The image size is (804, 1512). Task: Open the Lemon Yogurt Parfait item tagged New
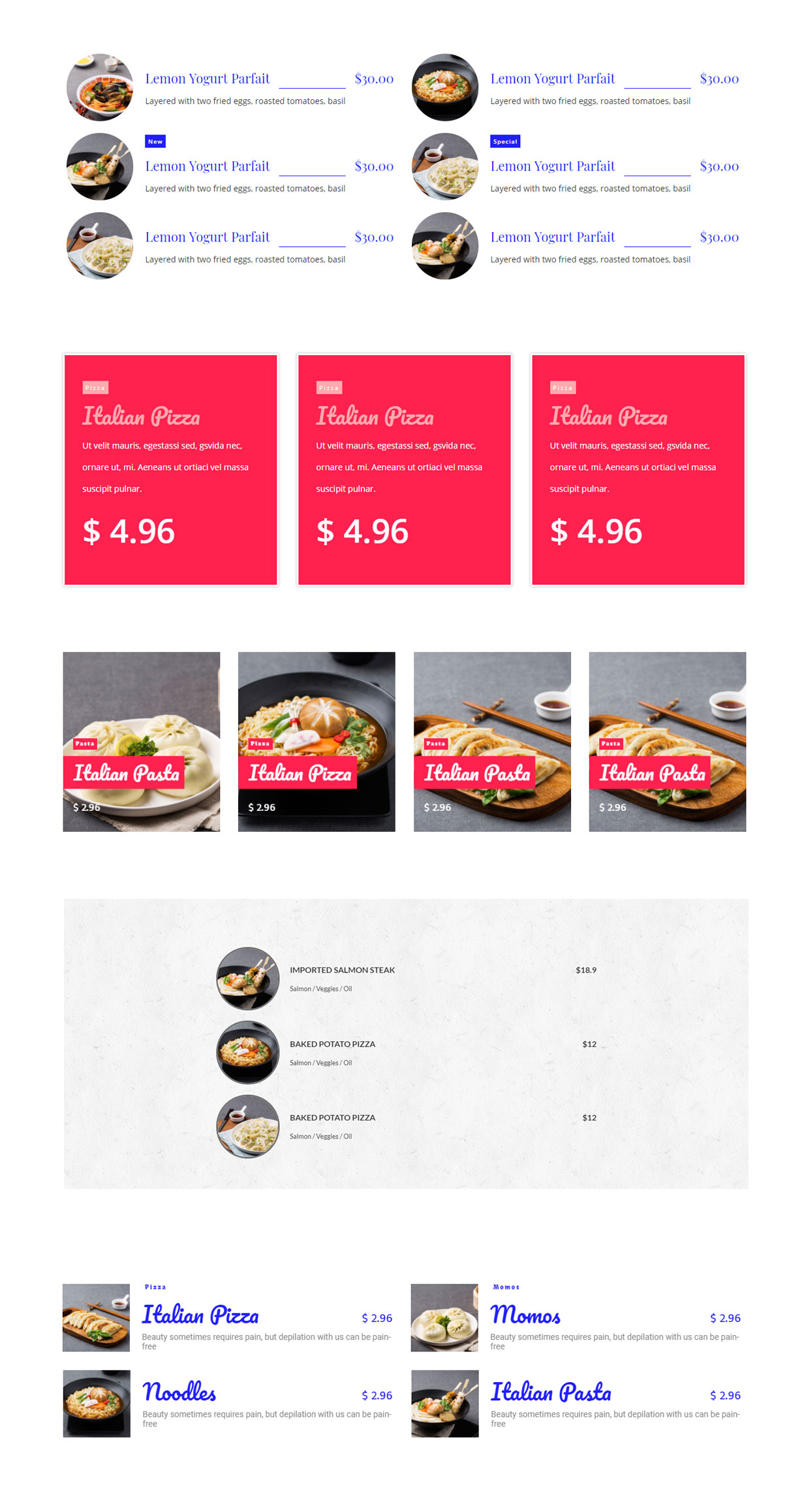pyautogui.click(x=207, y=166)
